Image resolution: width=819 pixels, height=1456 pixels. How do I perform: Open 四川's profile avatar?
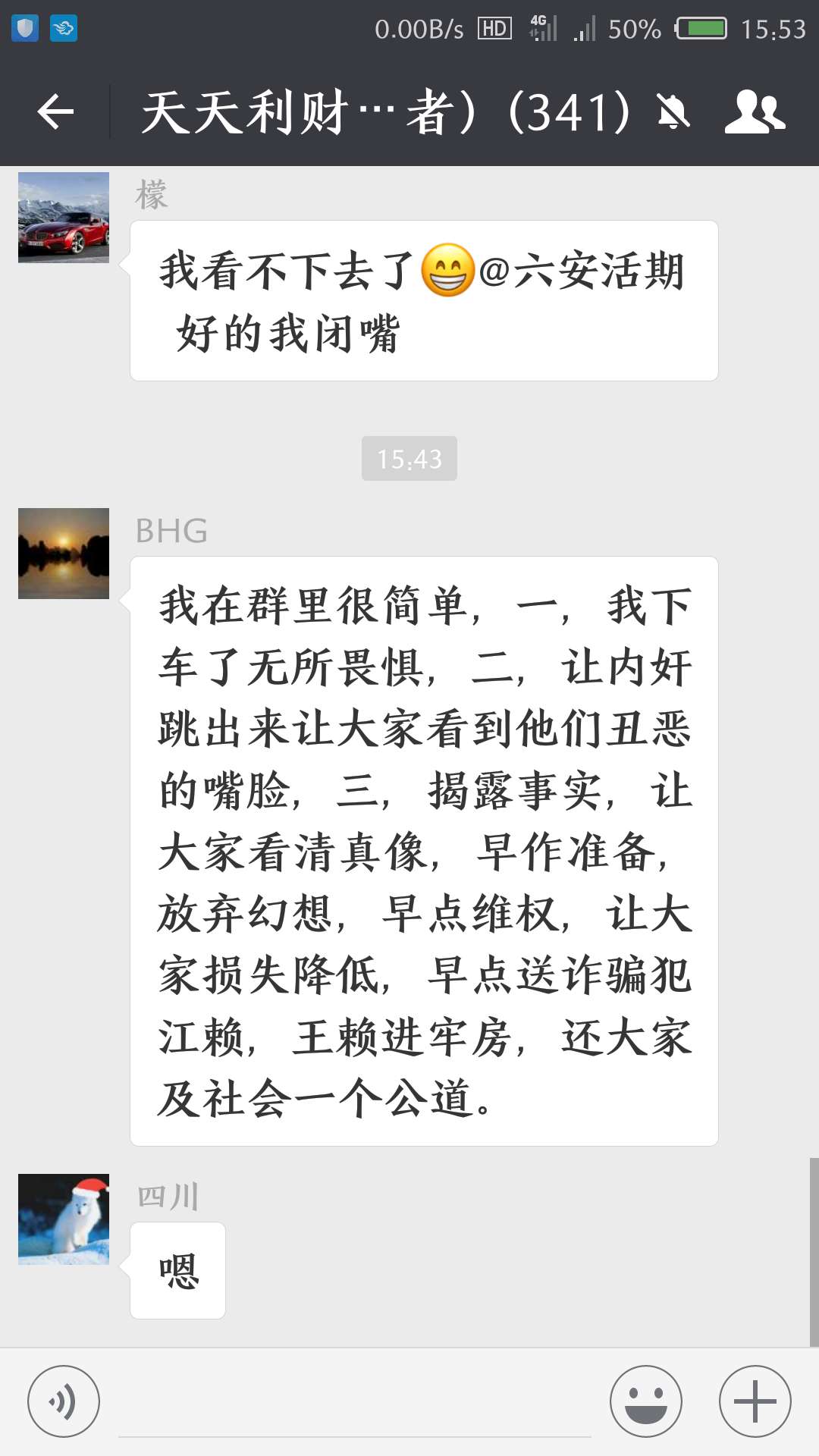(x=64, y=1219)
